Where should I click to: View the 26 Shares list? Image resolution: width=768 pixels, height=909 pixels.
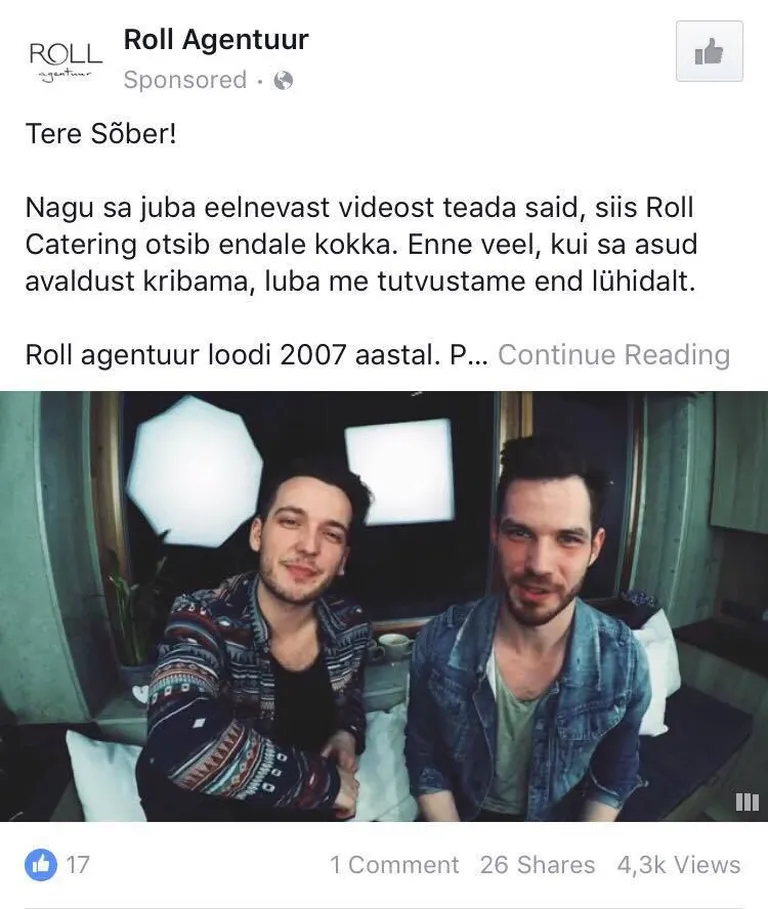tap(537, 865)
